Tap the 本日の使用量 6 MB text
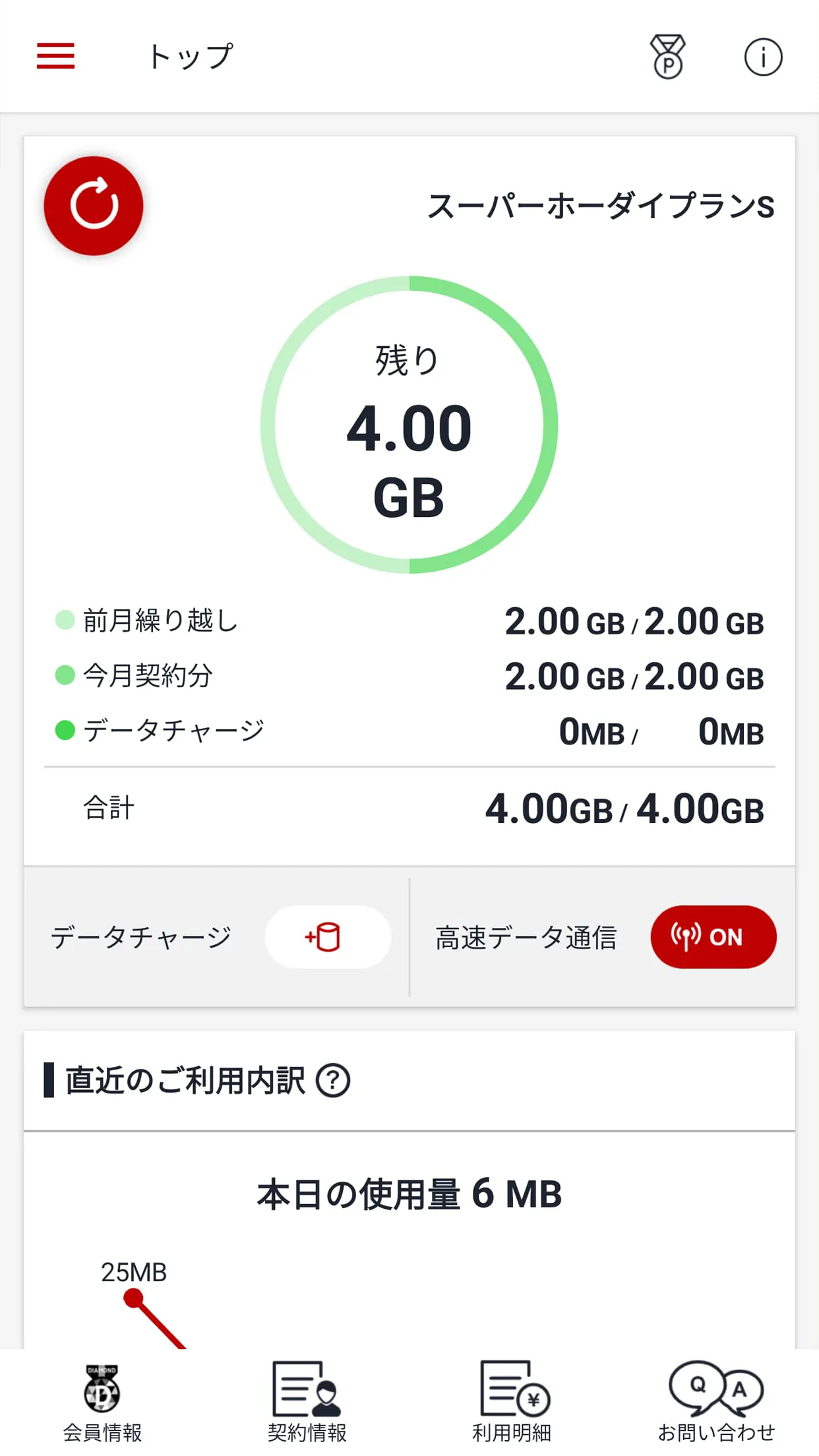 pyautogui.click(x=409, y=1192)
